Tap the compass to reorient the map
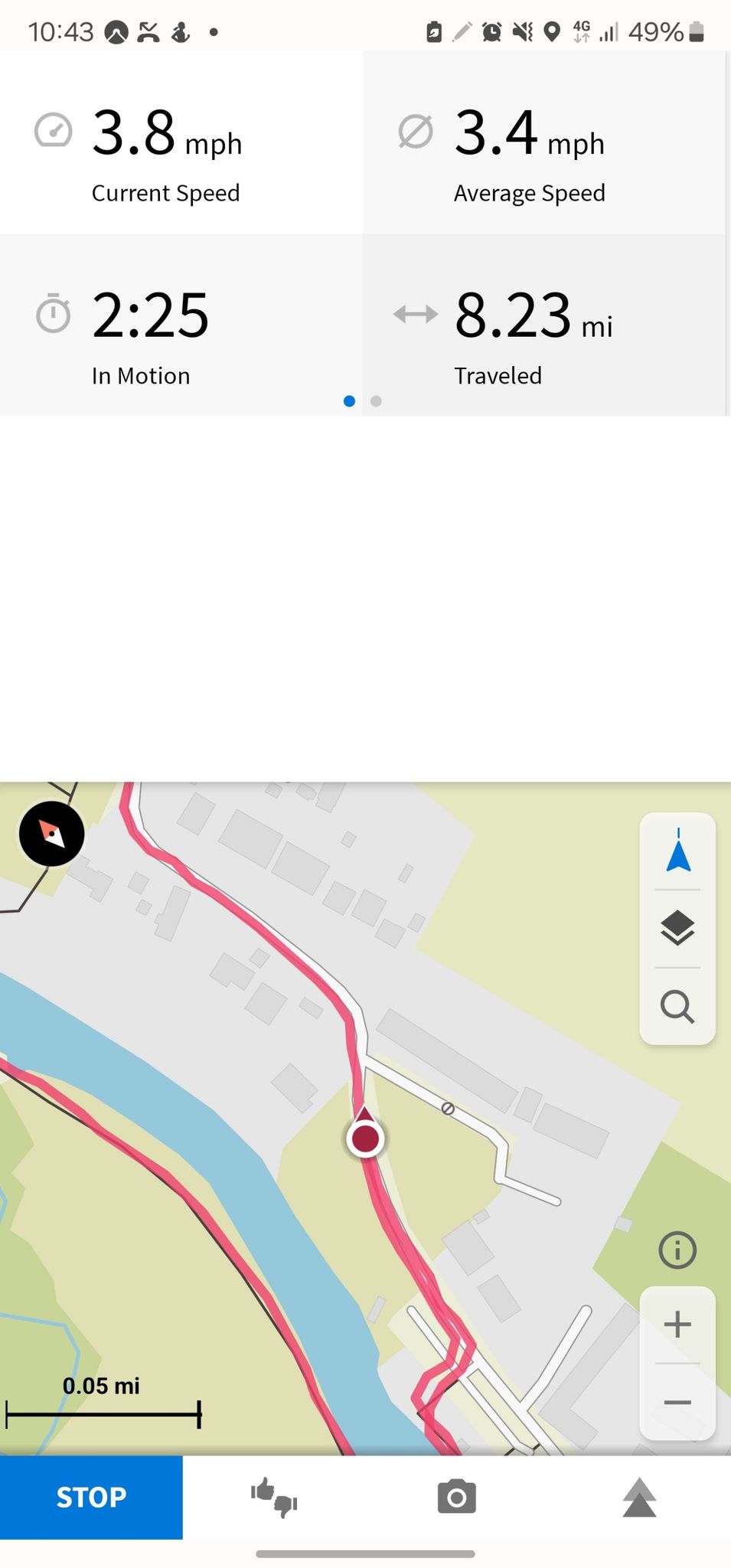731x1568 pixels. 51,834
